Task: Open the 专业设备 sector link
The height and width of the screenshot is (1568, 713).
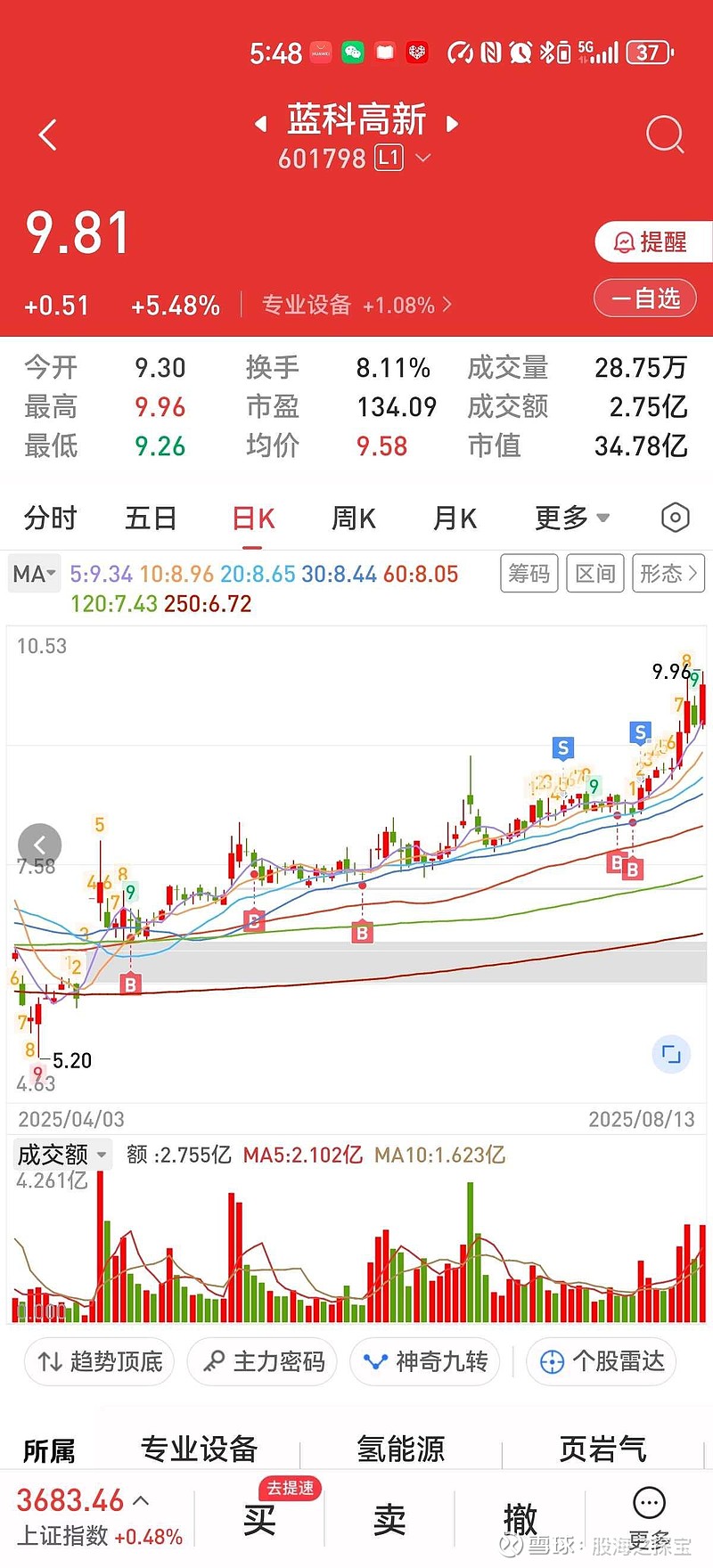Action: pos(356,306)
